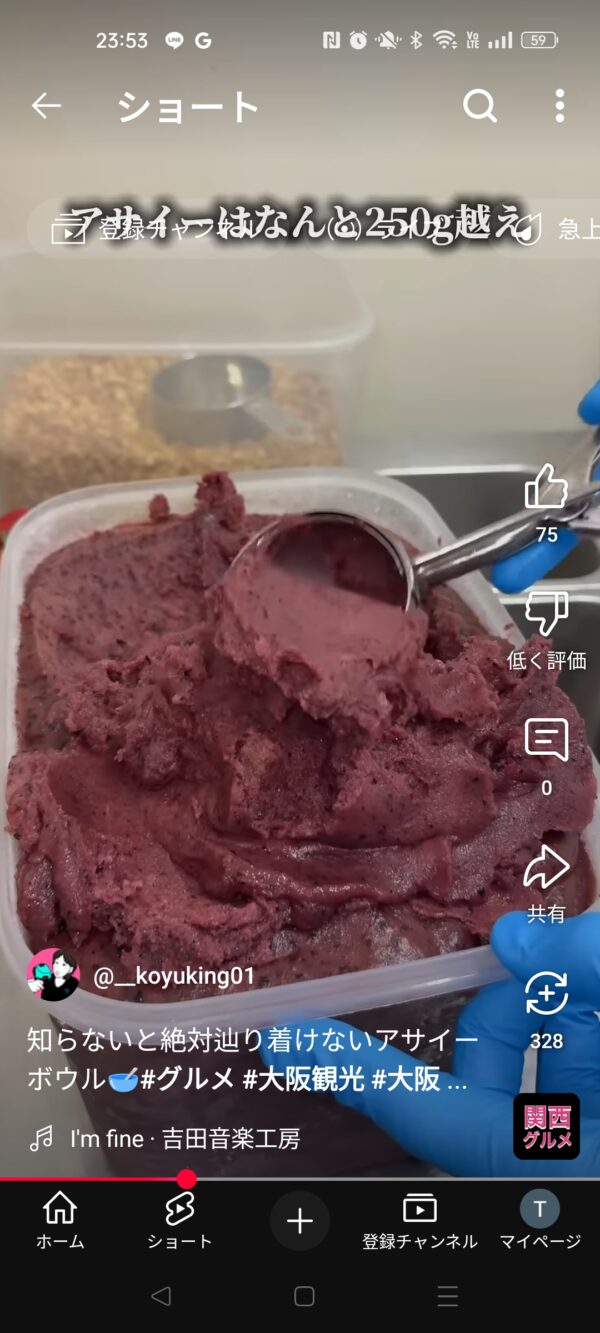
Task: Select the ショート tab
Action: [x=180, y=1221]
